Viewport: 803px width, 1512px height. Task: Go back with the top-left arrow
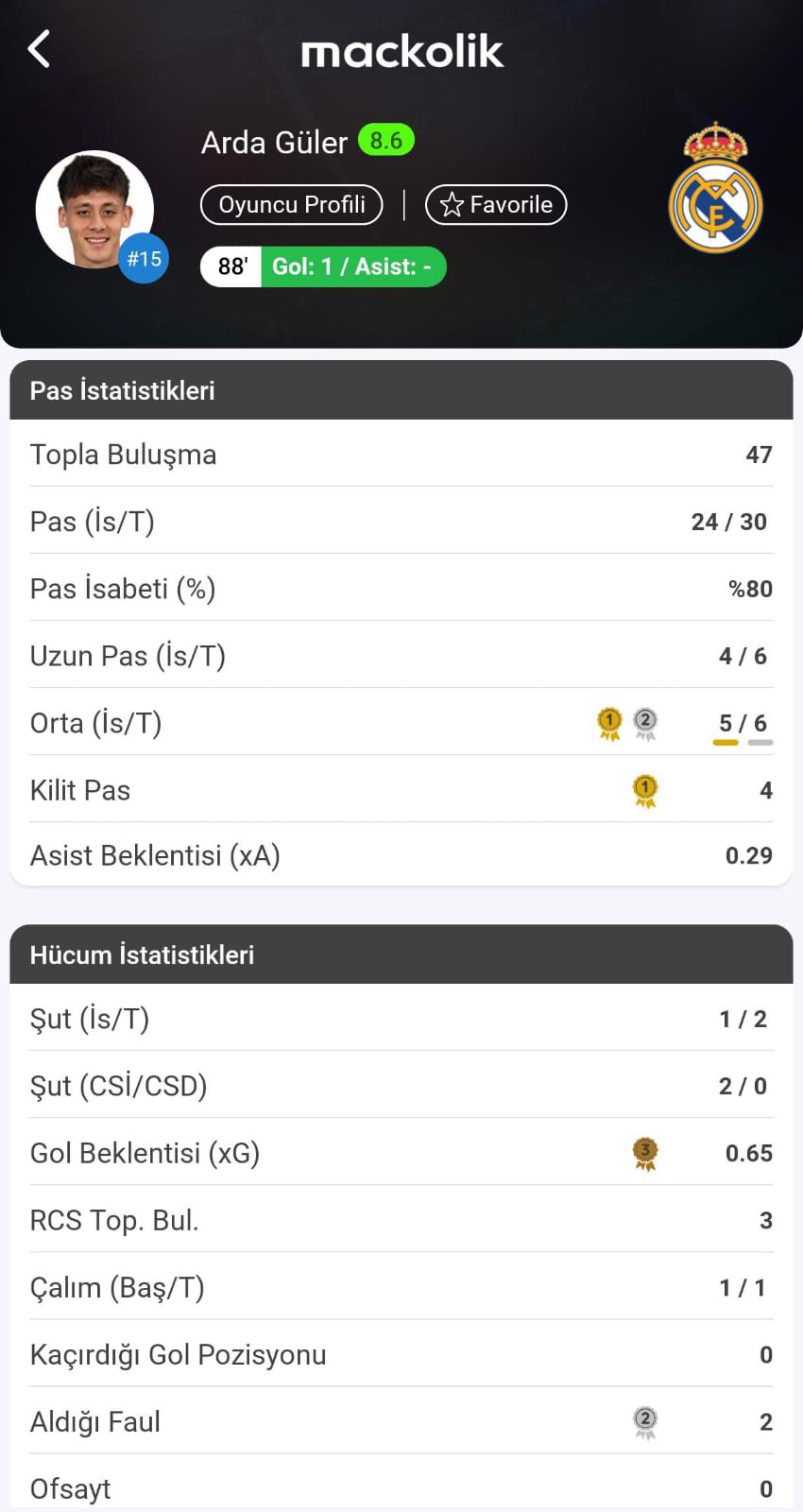click(39, 49)
